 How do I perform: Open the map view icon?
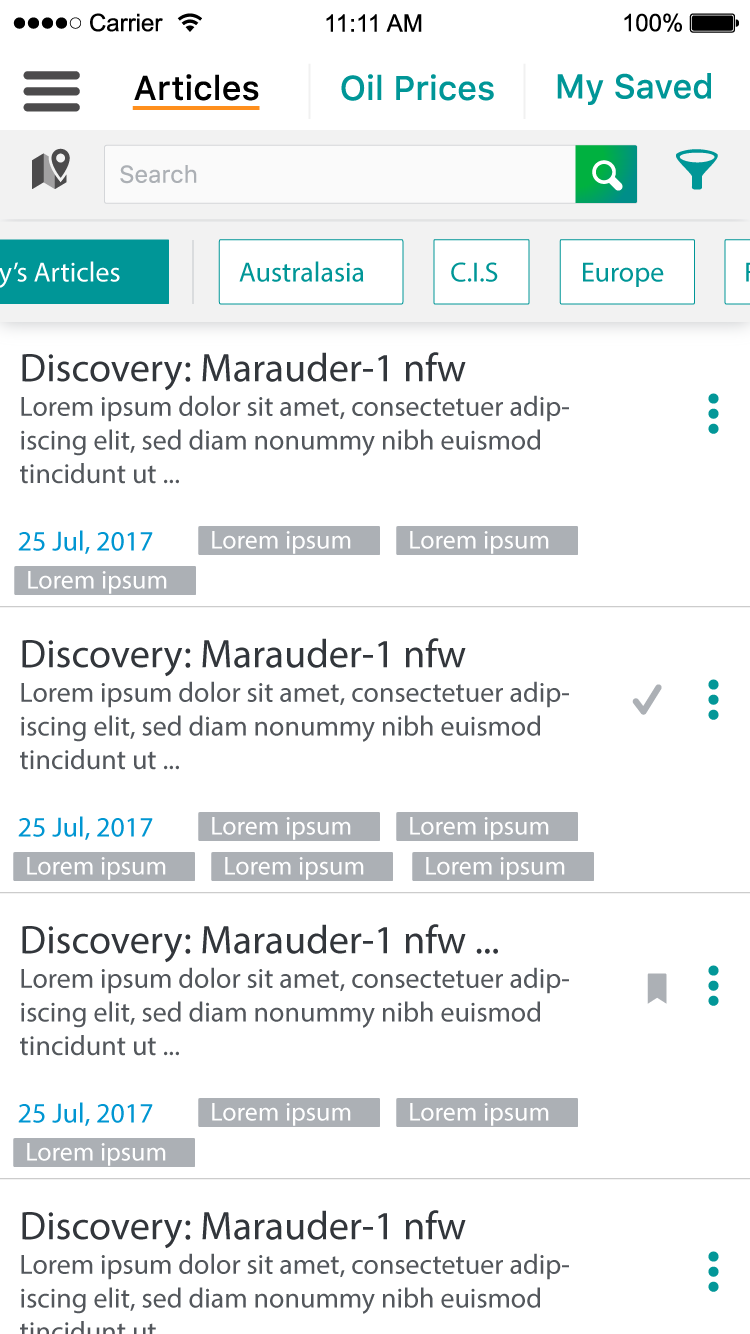[51, 170]
